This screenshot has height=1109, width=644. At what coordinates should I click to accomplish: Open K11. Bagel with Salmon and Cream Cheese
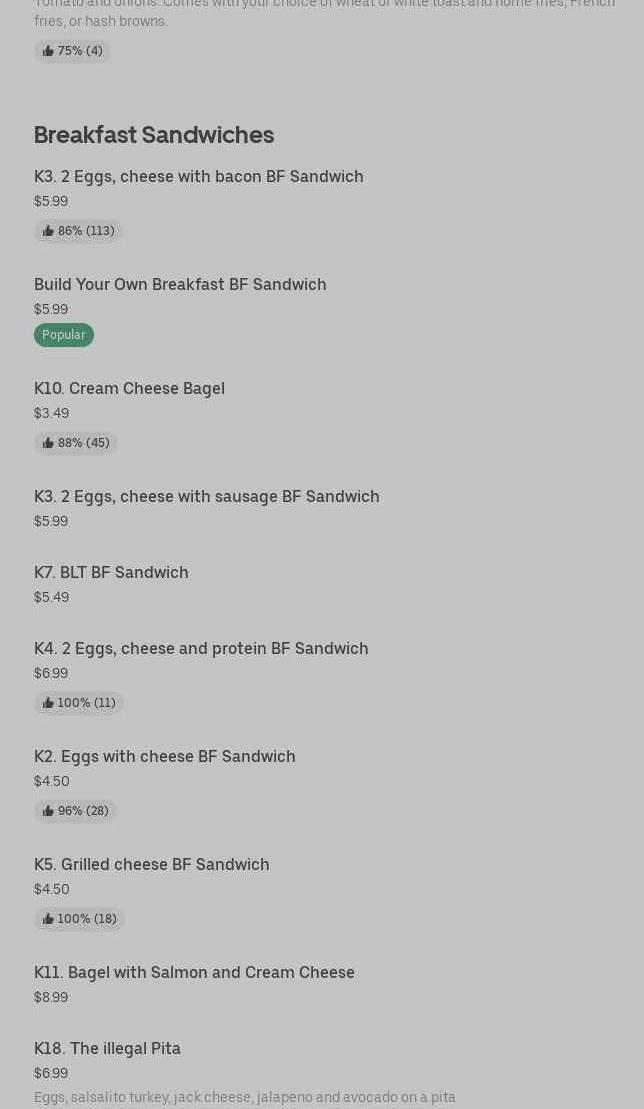194,972
